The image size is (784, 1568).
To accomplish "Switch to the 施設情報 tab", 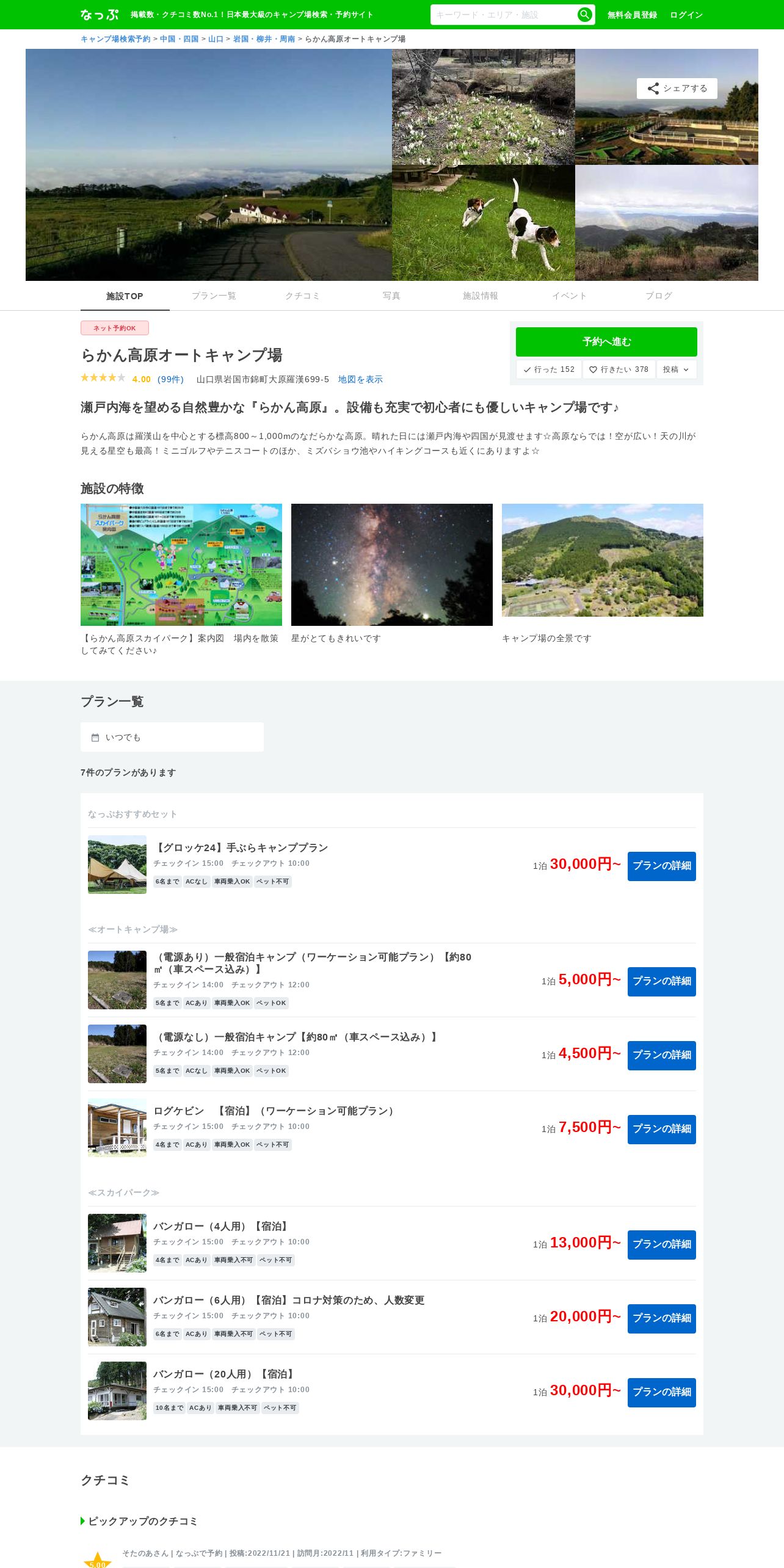I will point(481,296).
